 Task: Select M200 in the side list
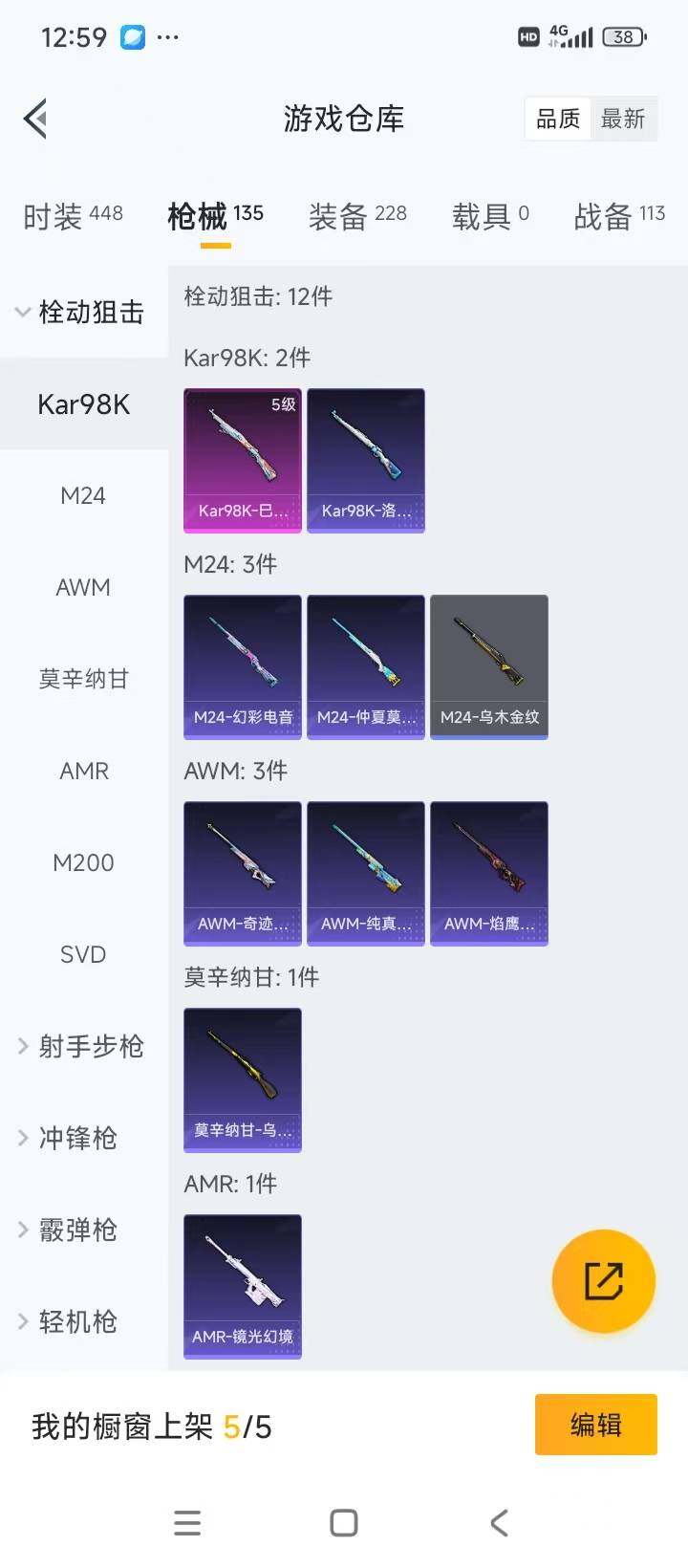(83, 862)
